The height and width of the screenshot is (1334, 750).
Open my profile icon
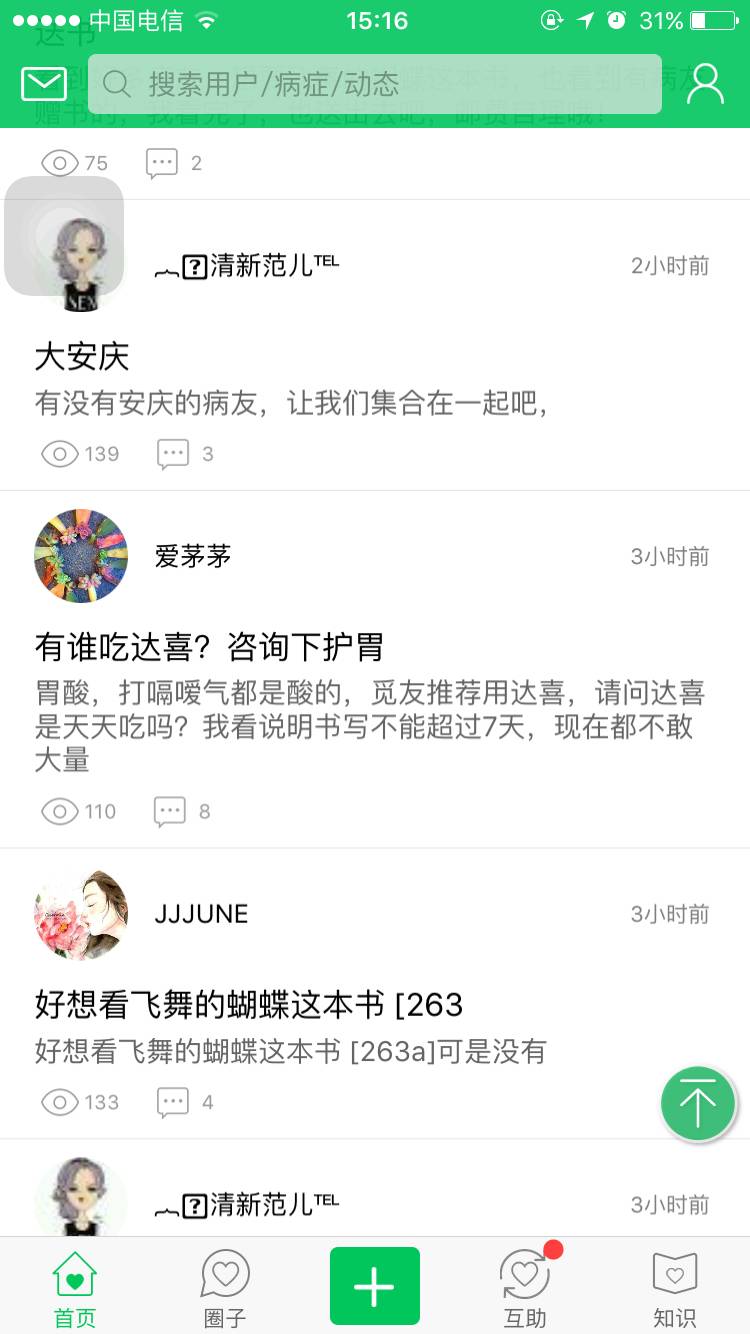(705, 84)
